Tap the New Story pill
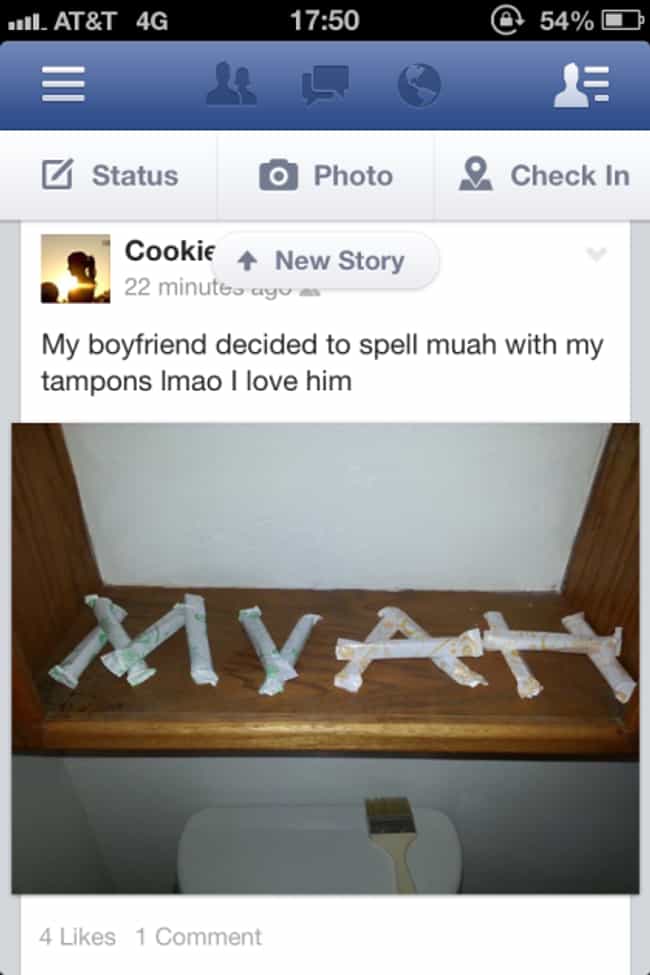Image resolution: width=650 pixels, height=975 pixels. 326,261
